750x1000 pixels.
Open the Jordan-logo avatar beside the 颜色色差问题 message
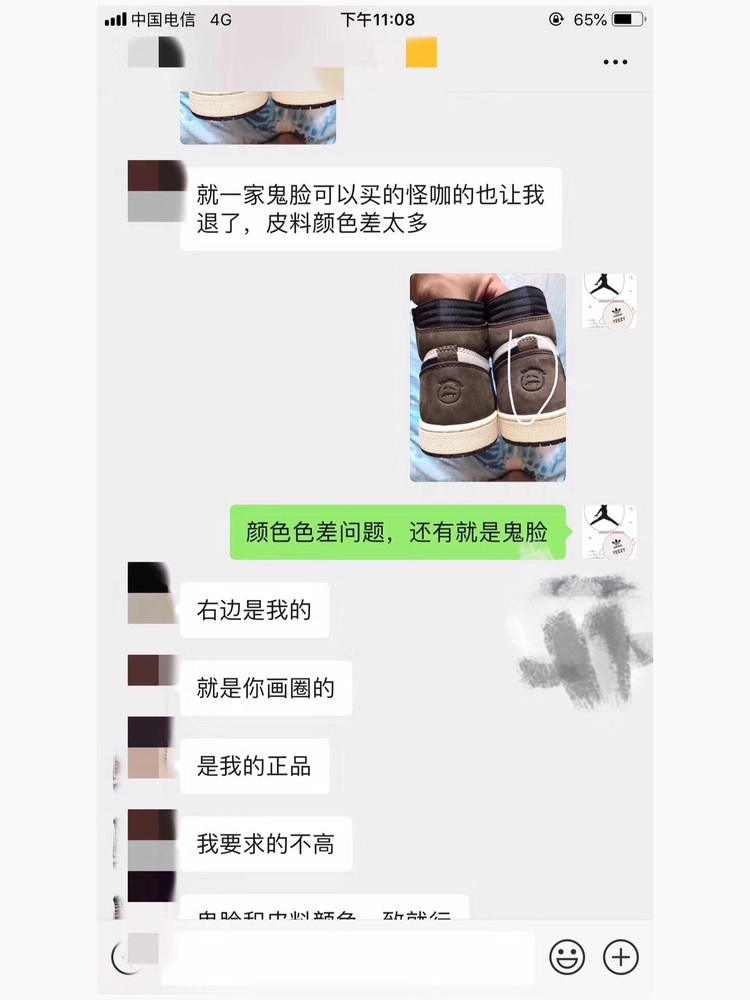(x=609, y=532)
